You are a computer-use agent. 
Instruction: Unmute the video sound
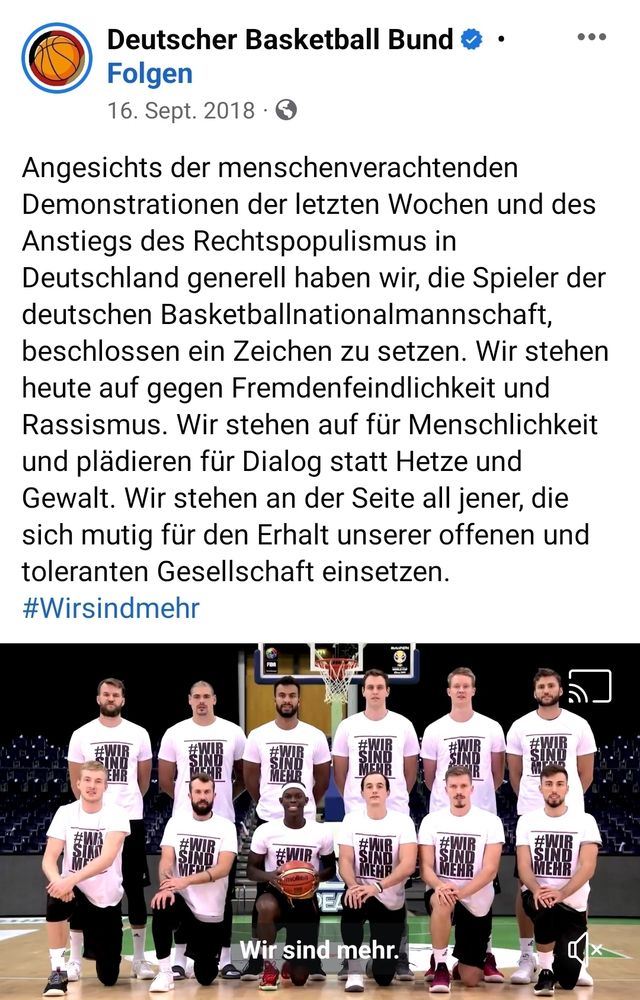click(x=585, y=948)
